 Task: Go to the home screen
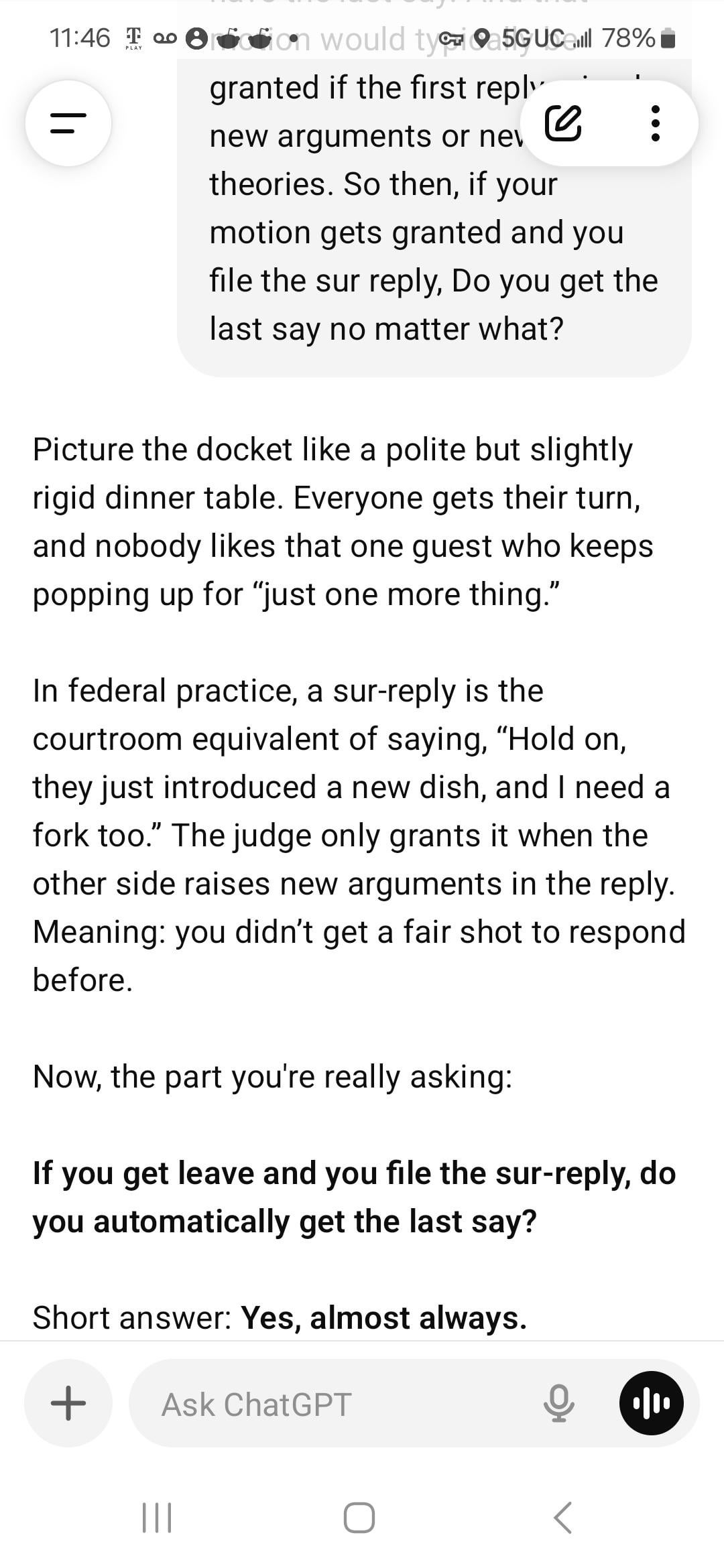click(x=359, y=1518)
